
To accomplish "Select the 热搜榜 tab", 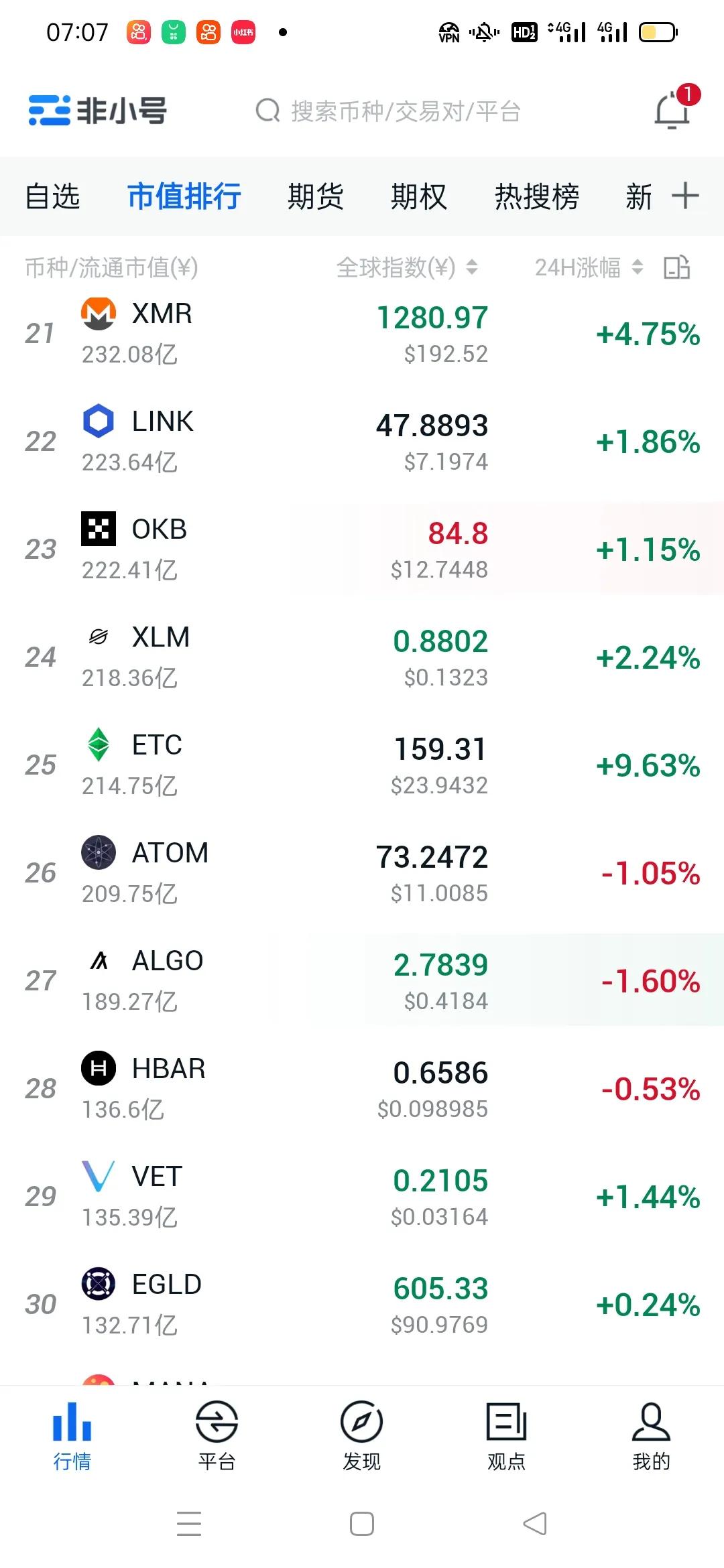I will click(x=536, y=197).
